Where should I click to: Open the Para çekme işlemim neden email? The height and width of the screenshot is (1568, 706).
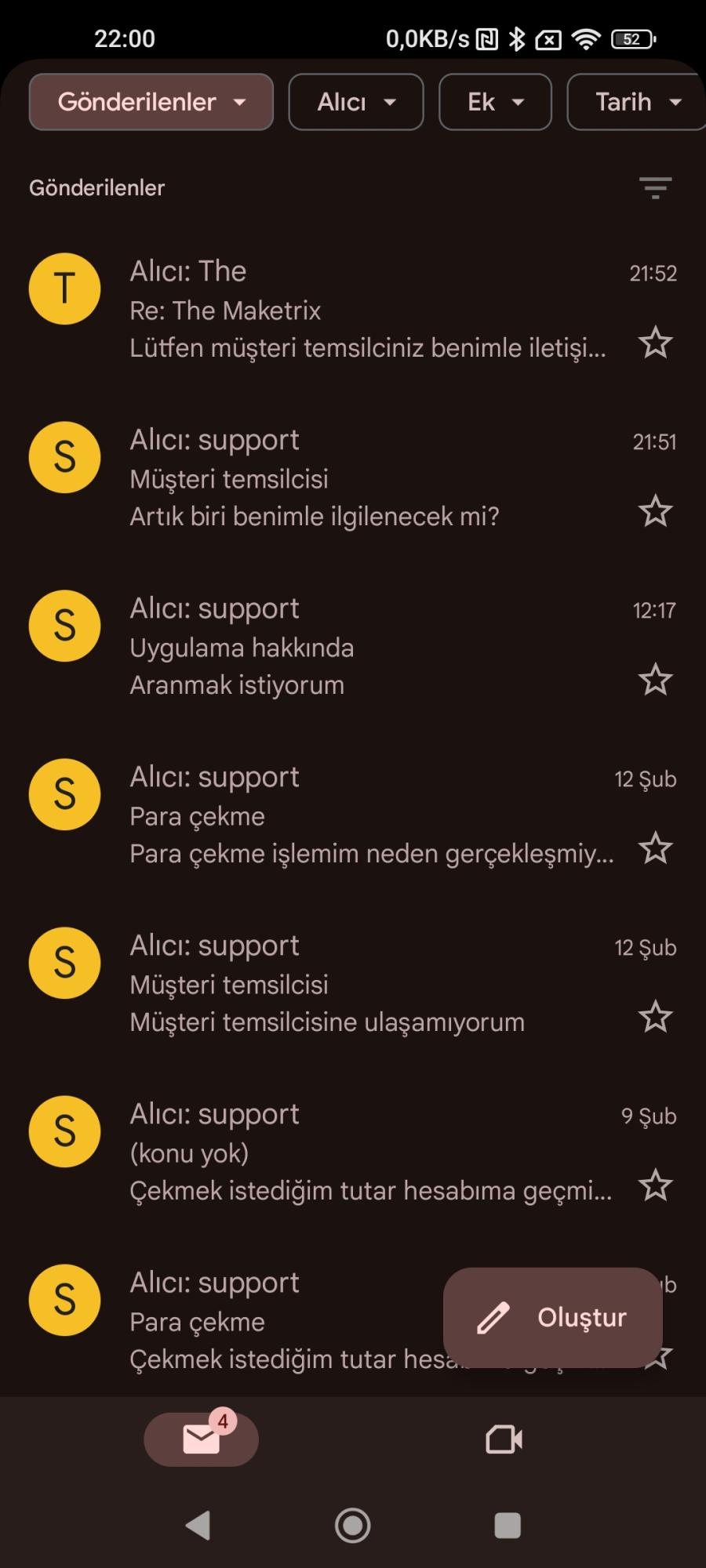[369, 817]
